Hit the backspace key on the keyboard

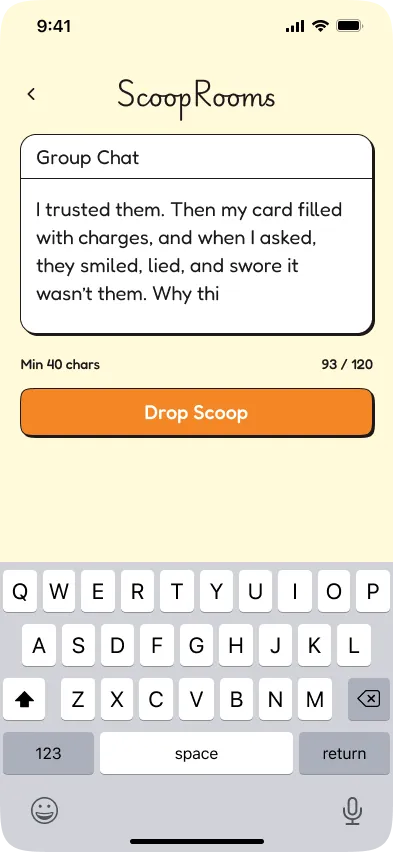coord(369,699)
